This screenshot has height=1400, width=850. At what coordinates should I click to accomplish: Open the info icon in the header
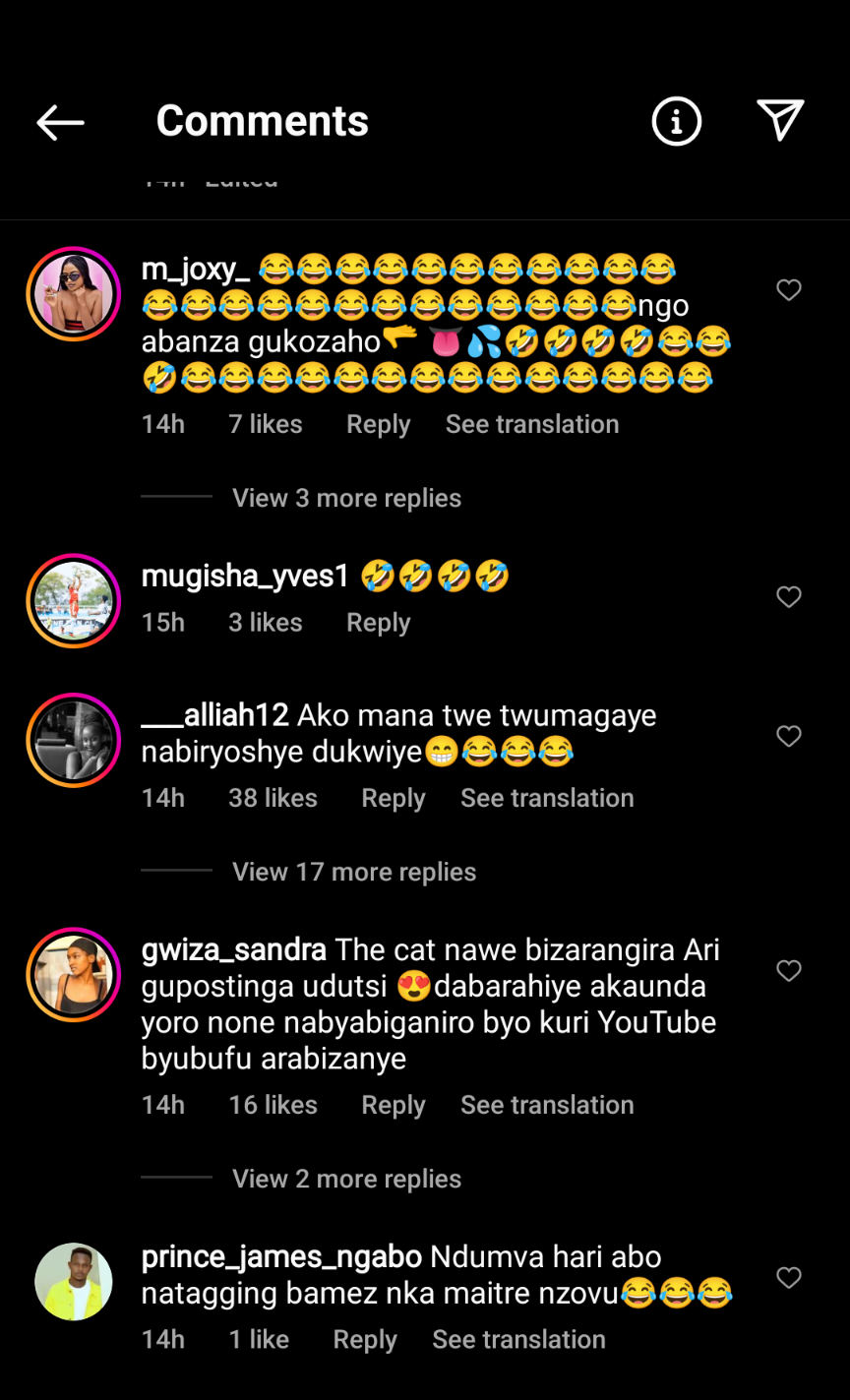676,122
